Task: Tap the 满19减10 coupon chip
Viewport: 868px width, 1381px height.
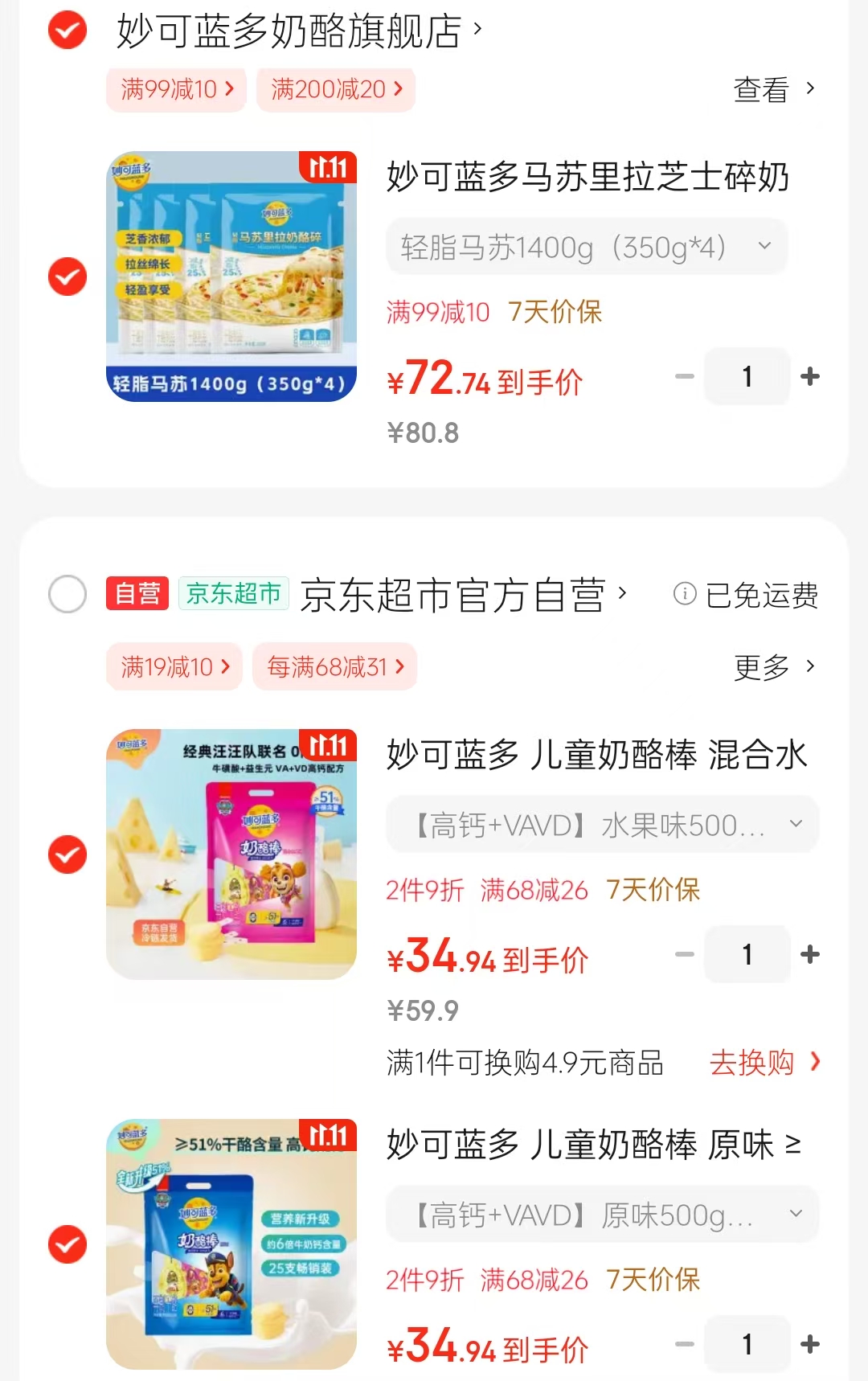Action: click(x=174, y=666)
